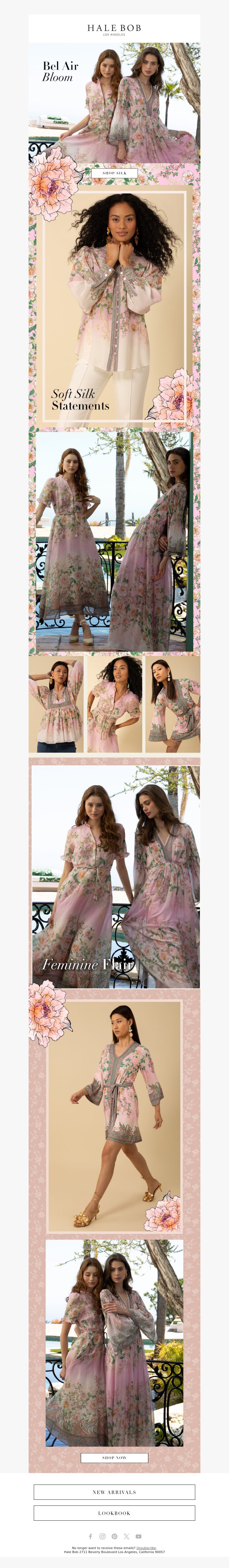Image resolution: width=229 pixels, height=1568 pixels.
Task: Open Hale Bob's Facebook page
Action: click(x=90, y=1536)
